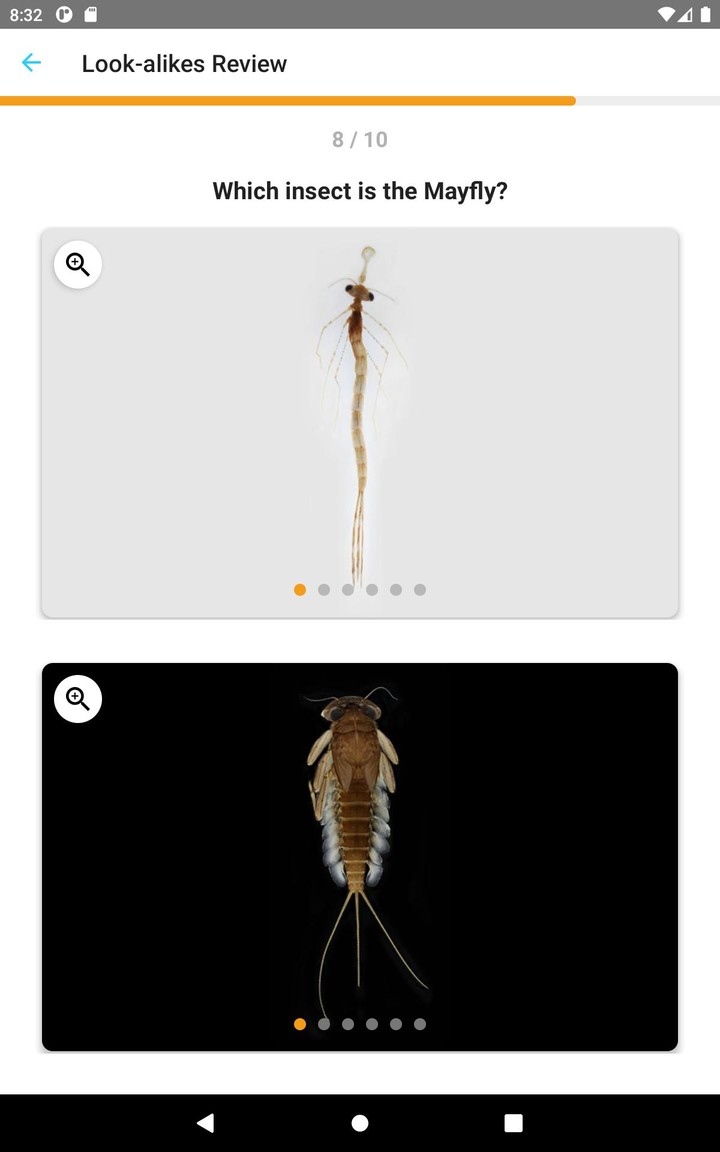Go back from Look-alikes Review
720x1152 pixels.
click(31, 63)
